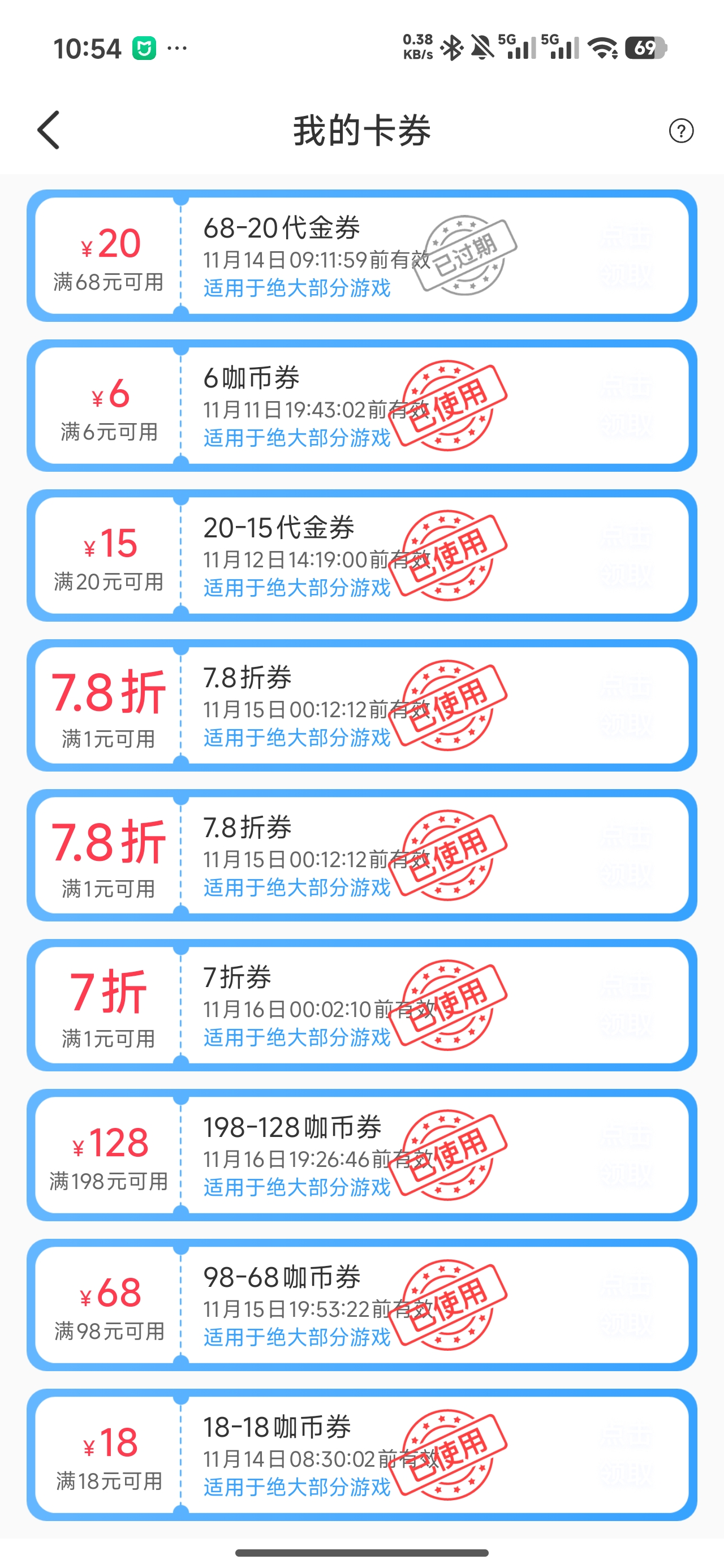The height and width of the screenshot is (1568, 724).
Task: Open the 7折券 discount coupon
Action: point(361,1005)
